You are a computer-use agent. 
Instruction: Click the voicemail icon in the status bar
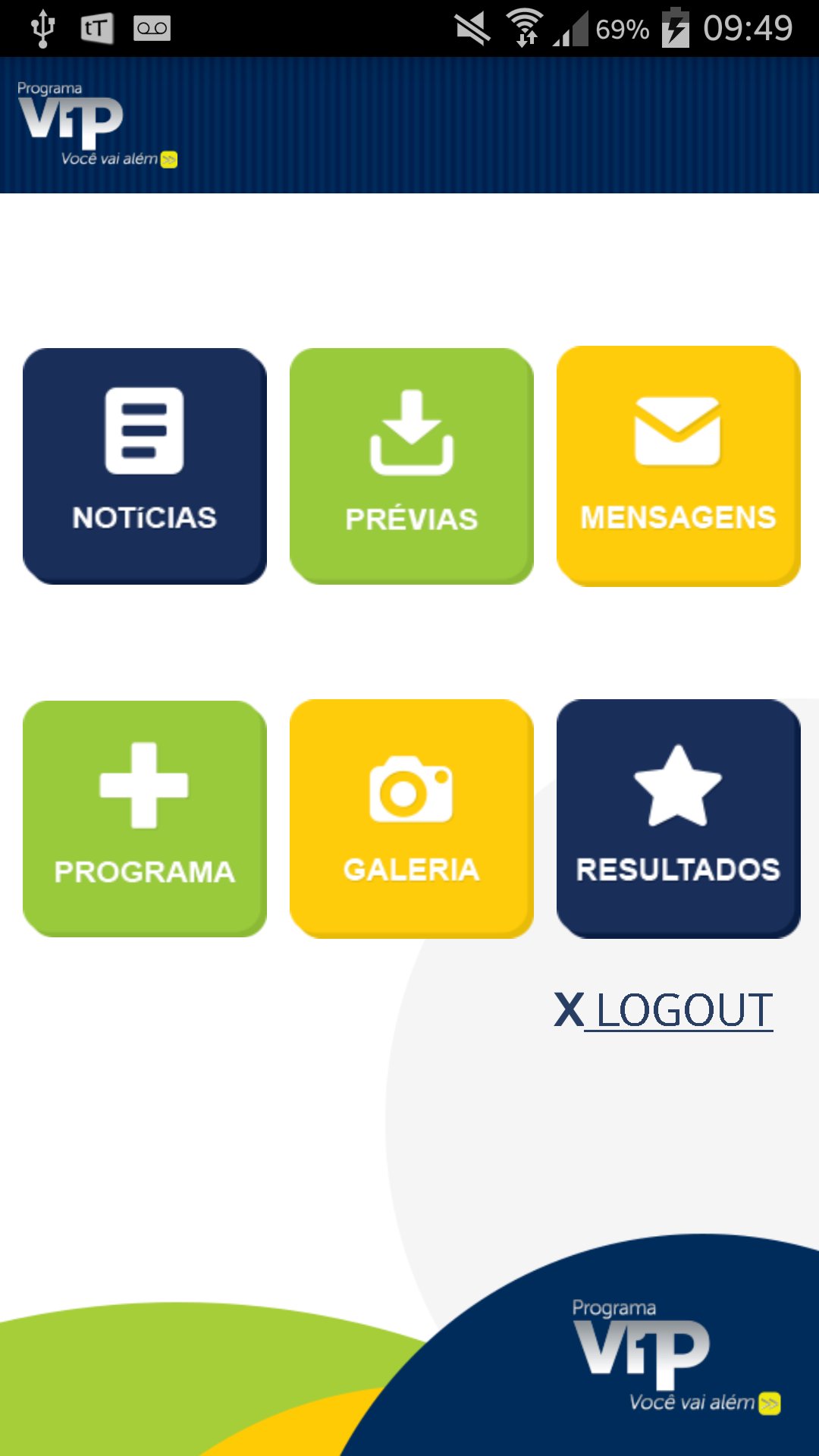[151, 29]
